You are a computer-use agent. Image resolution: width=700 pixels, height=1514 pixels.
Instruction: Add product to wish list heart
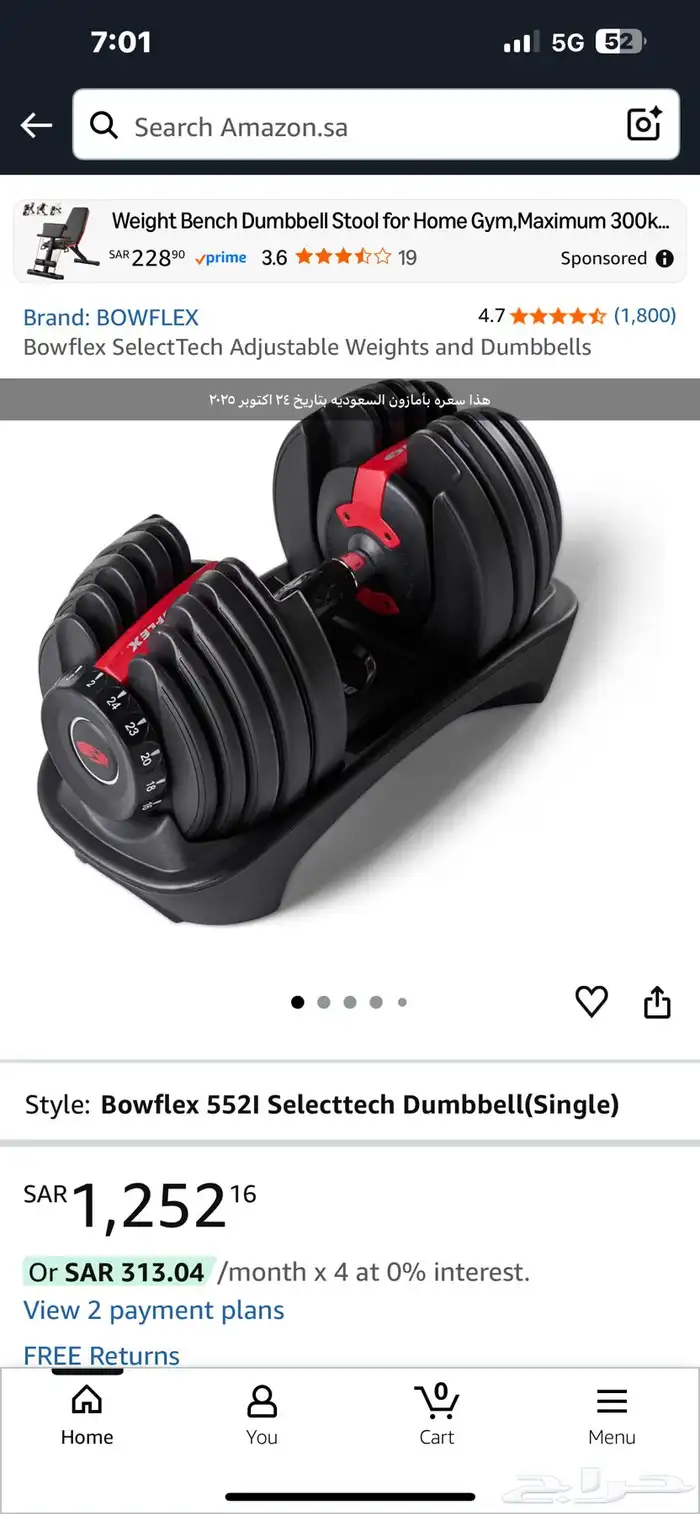591,1001
